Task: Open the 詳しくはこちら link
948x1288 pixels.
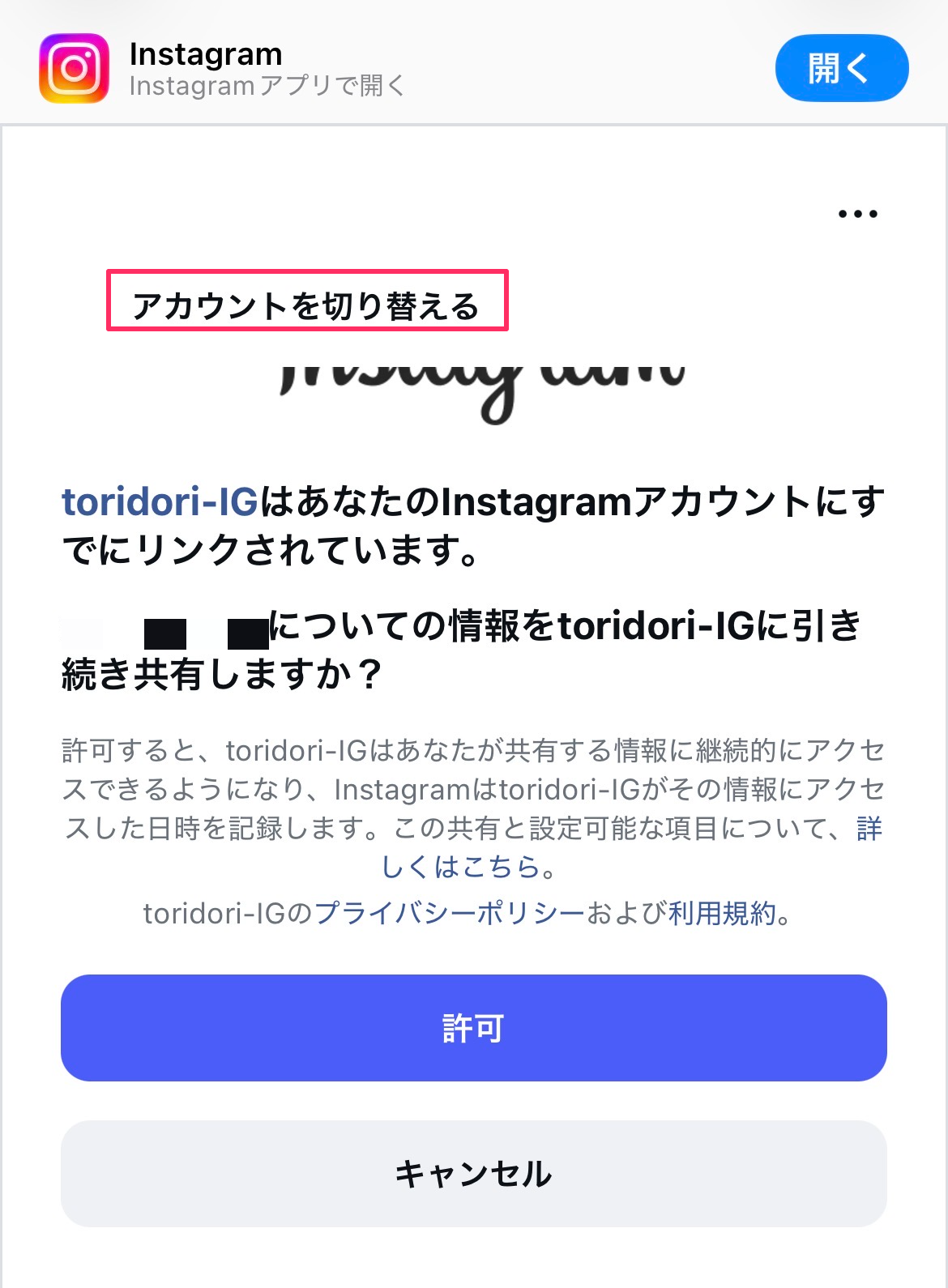Action: point(460,867)
